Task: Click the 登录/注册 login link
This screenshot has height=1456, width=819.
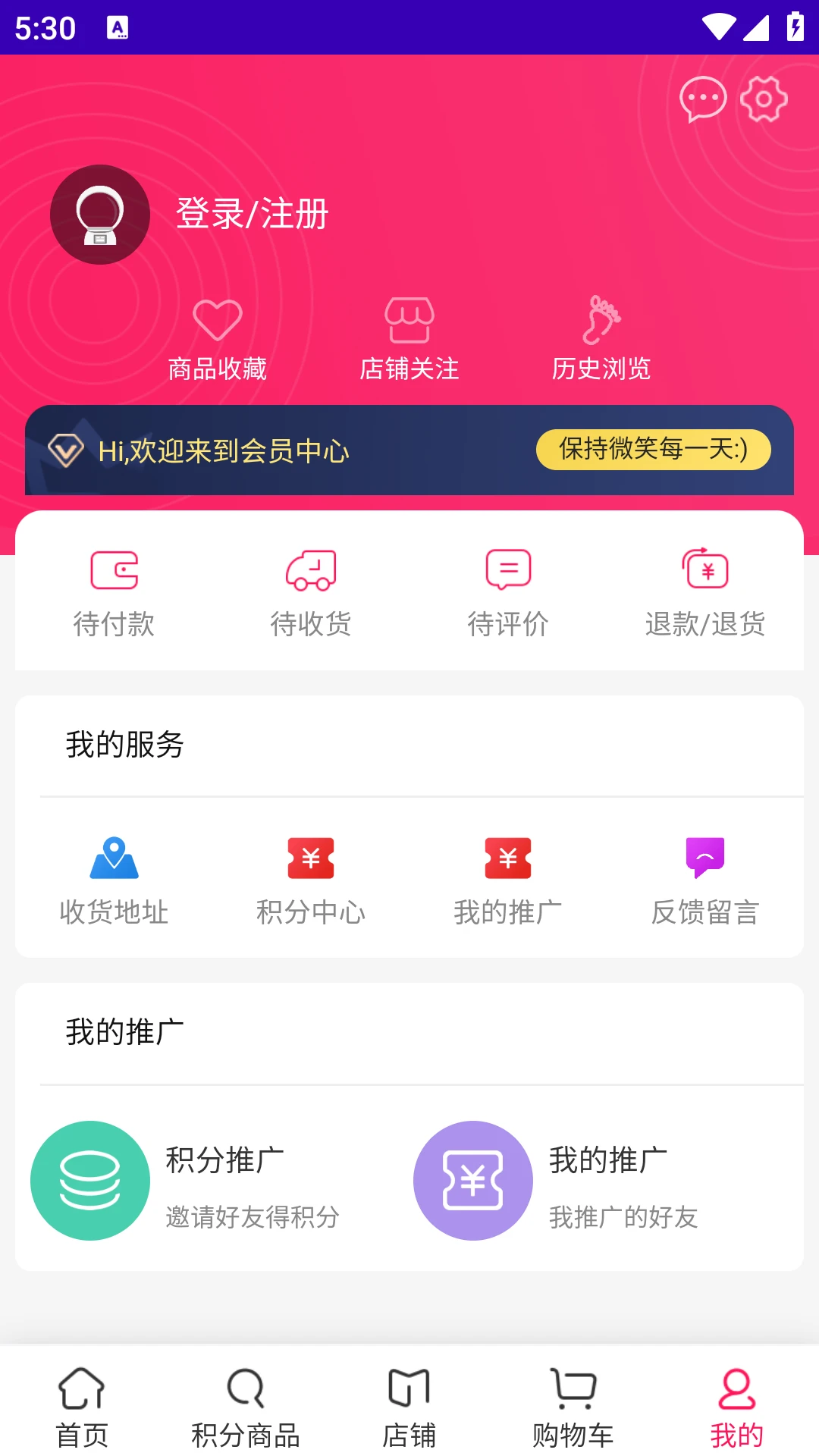Action: (251, 213)
